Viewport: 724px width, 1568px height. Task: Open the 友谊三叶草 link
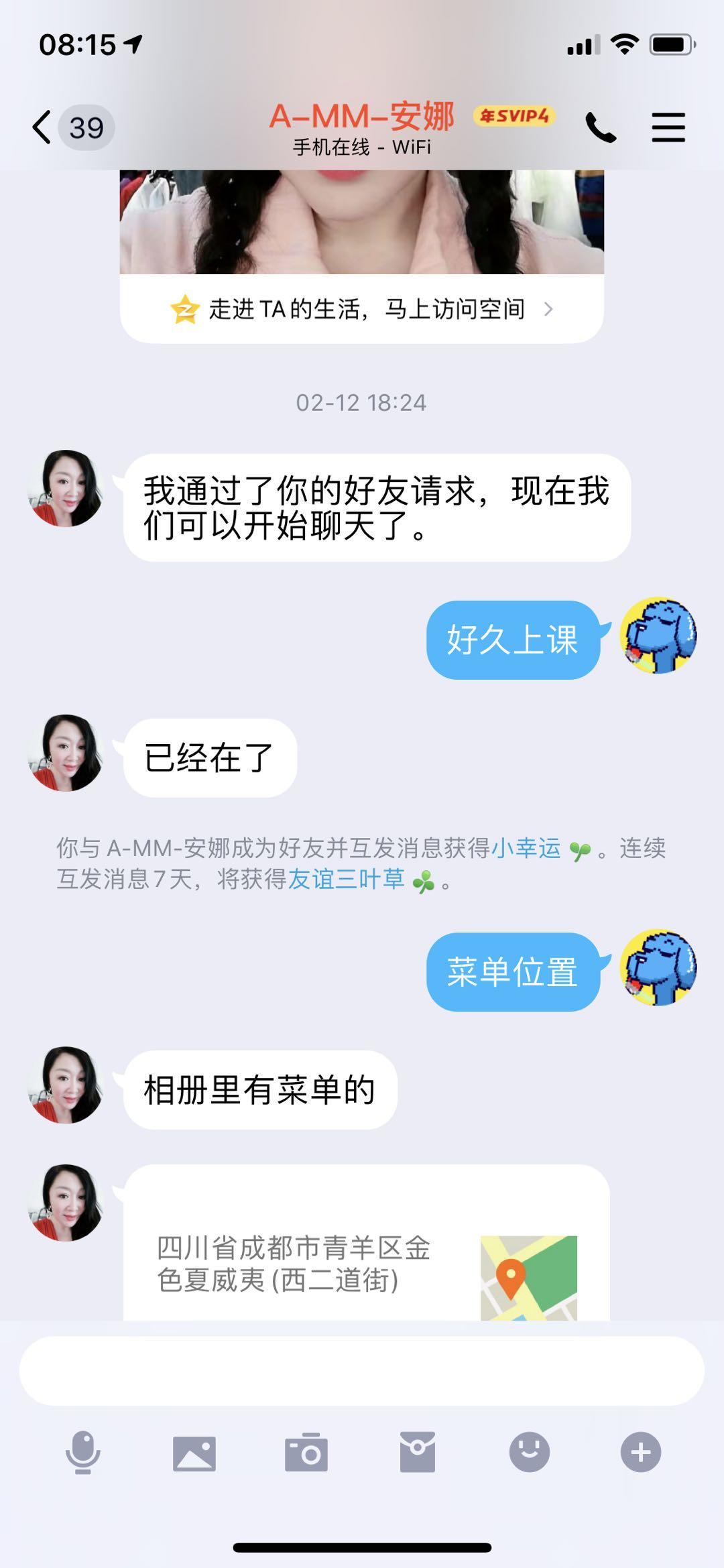pos(346,879)
